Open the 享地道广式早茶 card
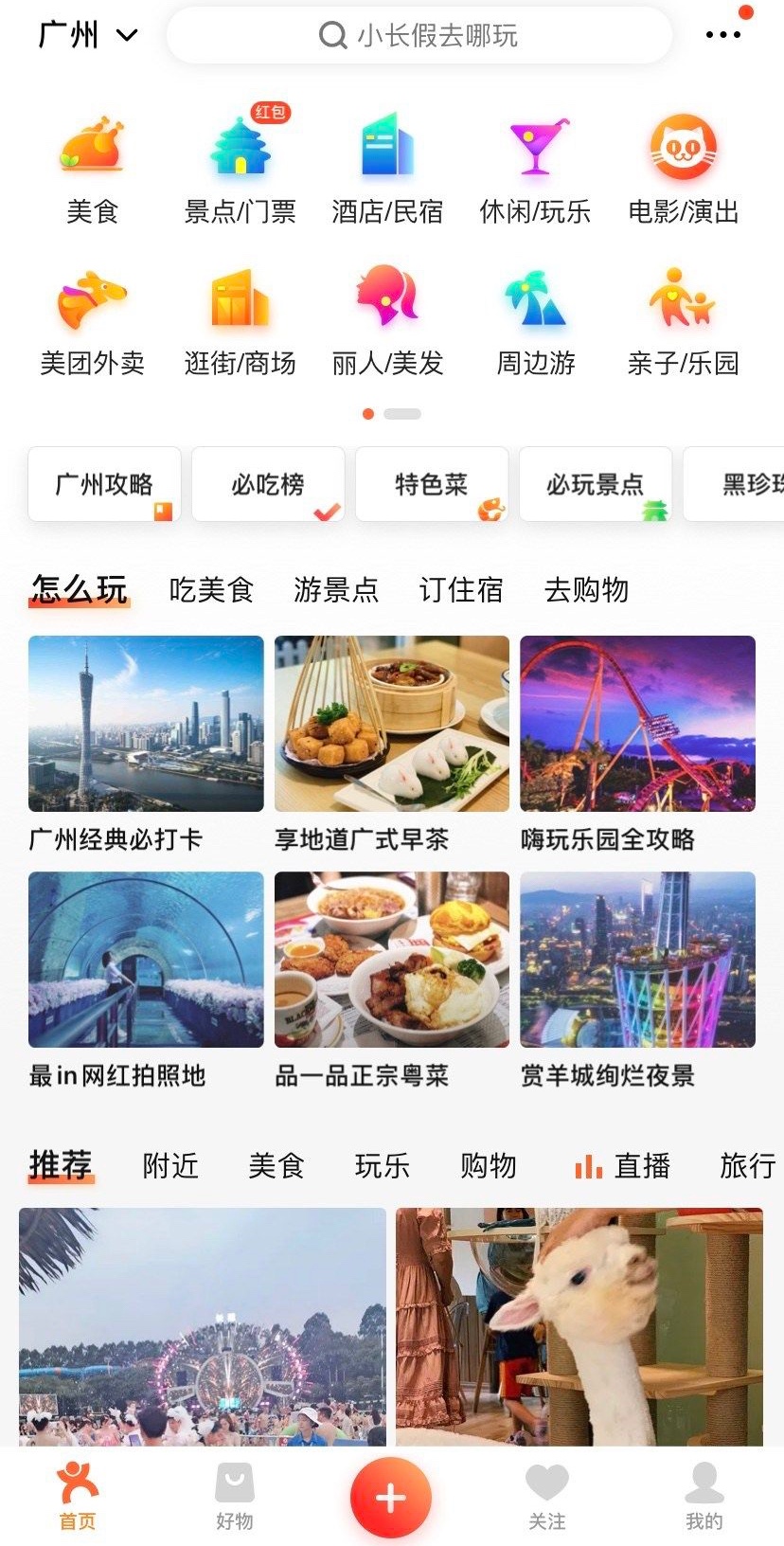Viewport: 784px width, 1546px height. [x=391, y=744]
